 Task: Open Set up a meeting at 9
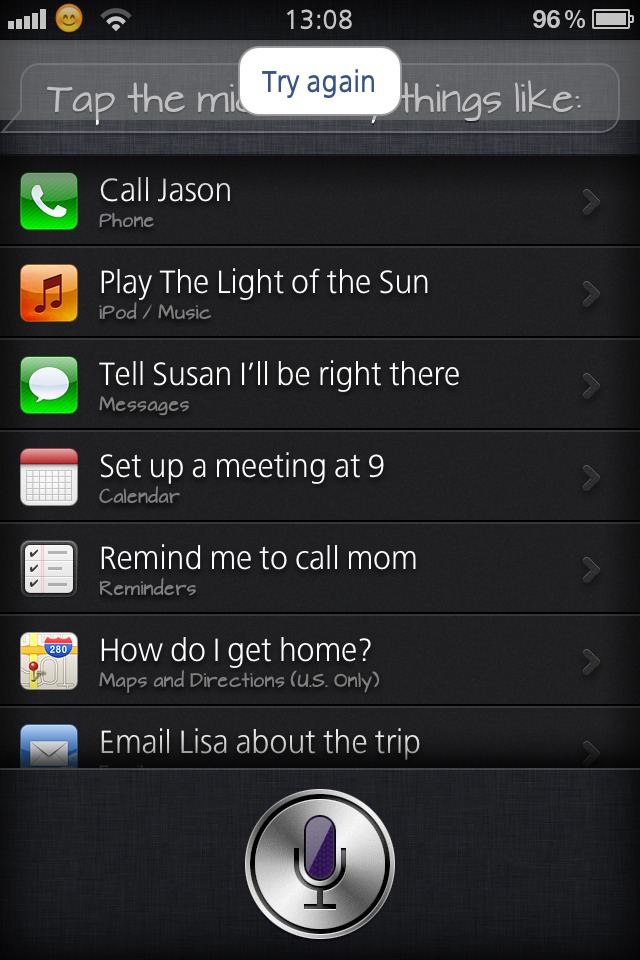click(320, 476)
